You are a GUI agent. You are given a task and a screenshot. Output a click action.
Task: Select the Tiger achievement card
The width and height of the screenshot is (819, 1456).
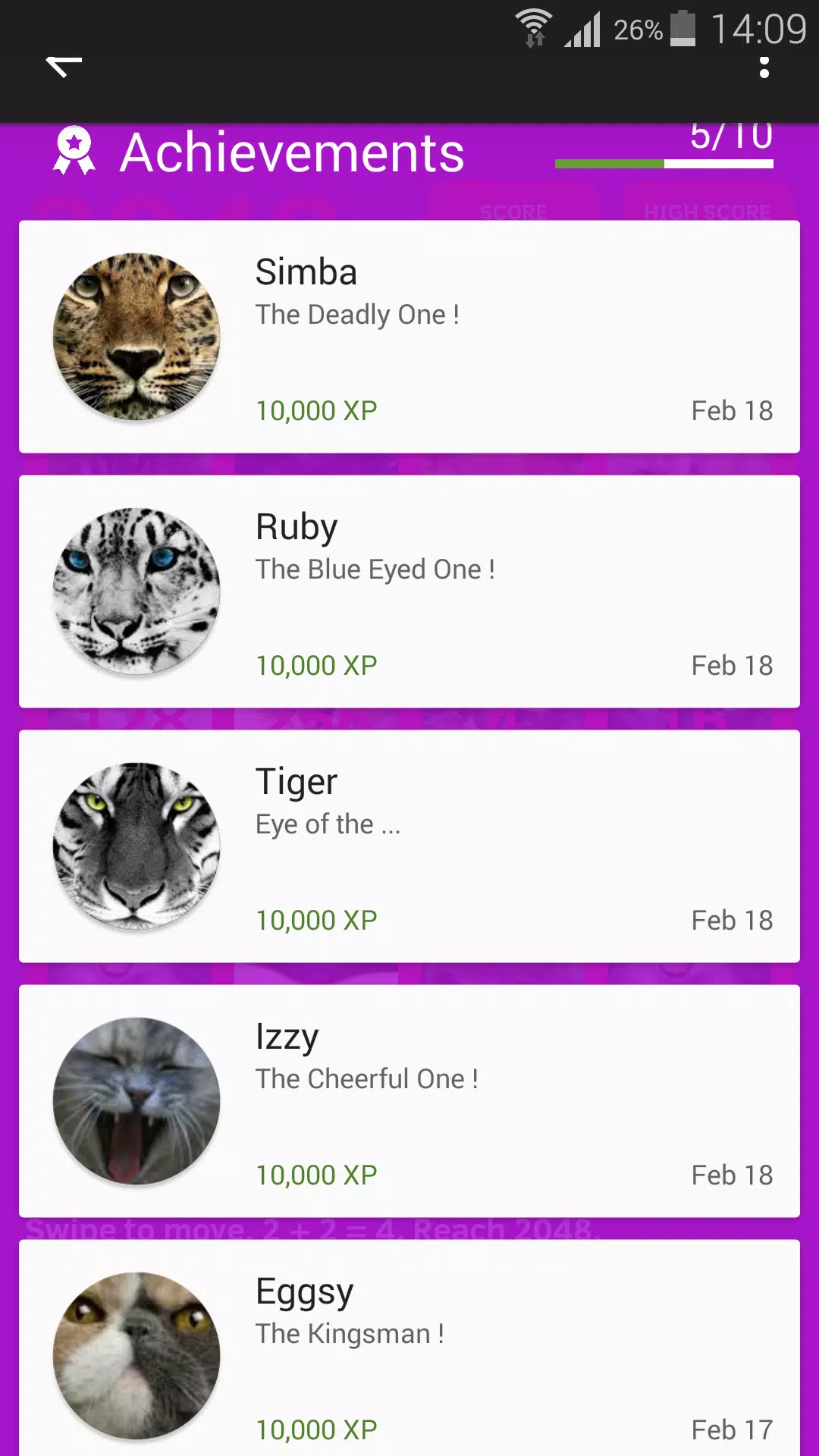(x=409, y=846)
